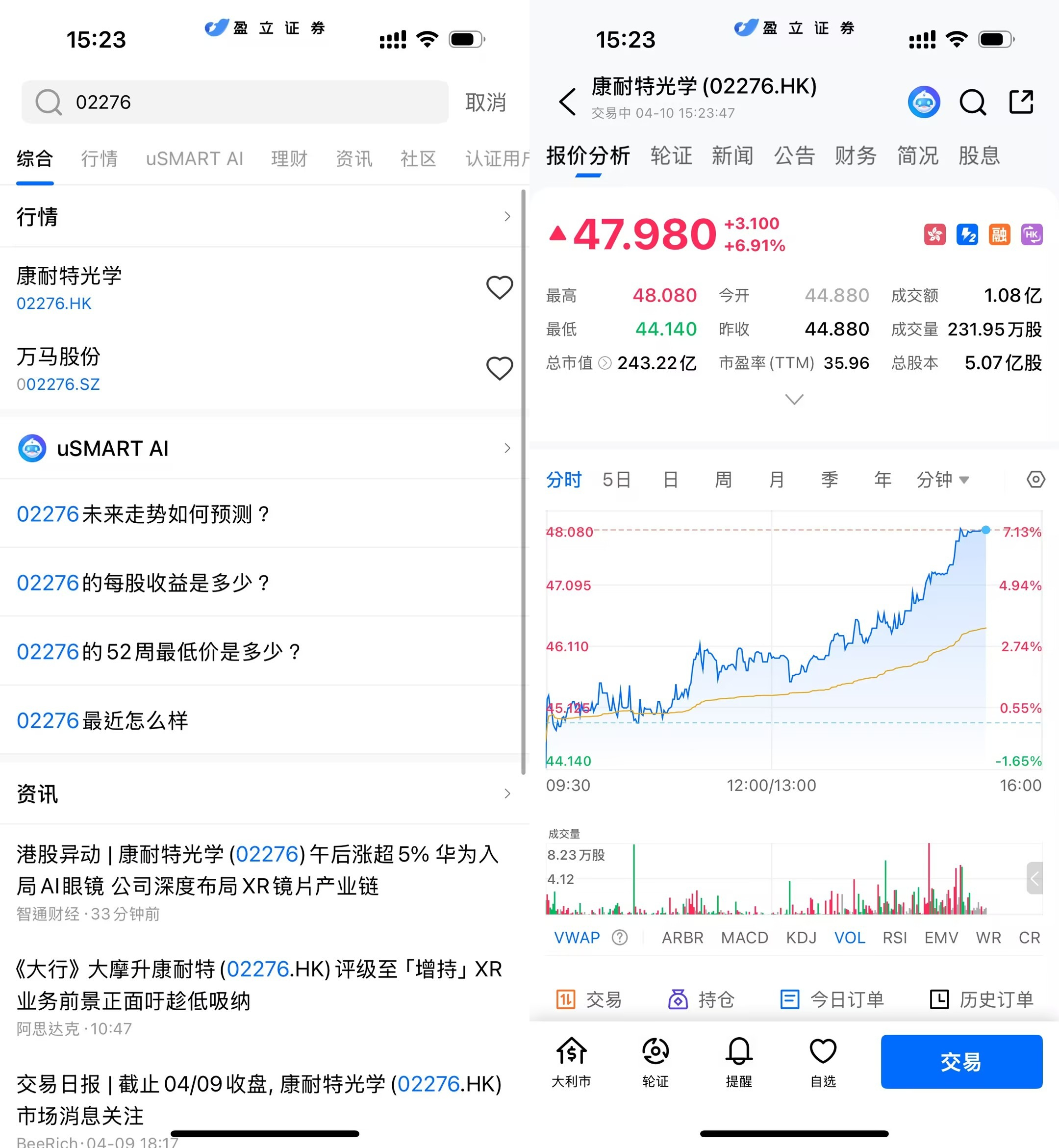Go back from the 康耐特光学 stock page
Image resolution: width=1059 pixels, height=1148 pixels.
coord(567,102)
